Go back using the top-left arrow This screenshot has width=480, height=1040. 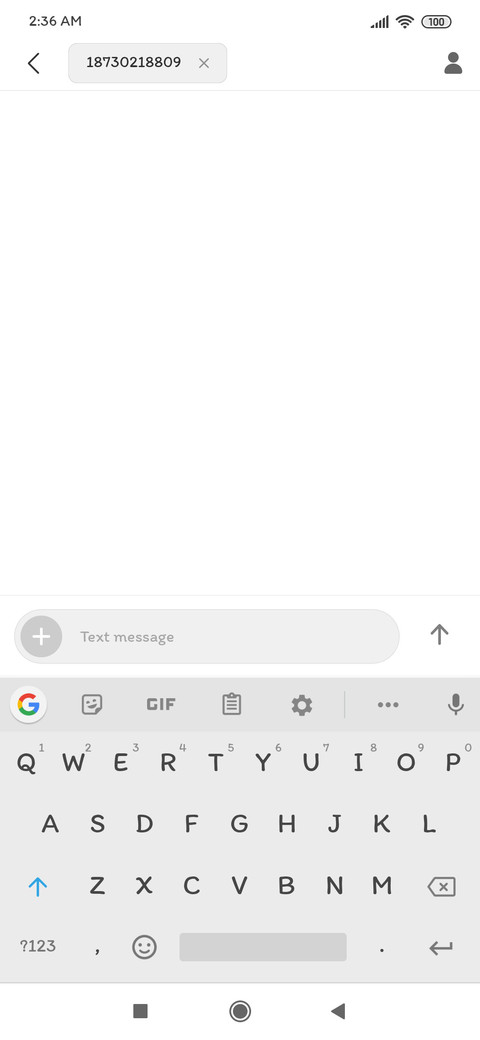click(x=34, y=63)
